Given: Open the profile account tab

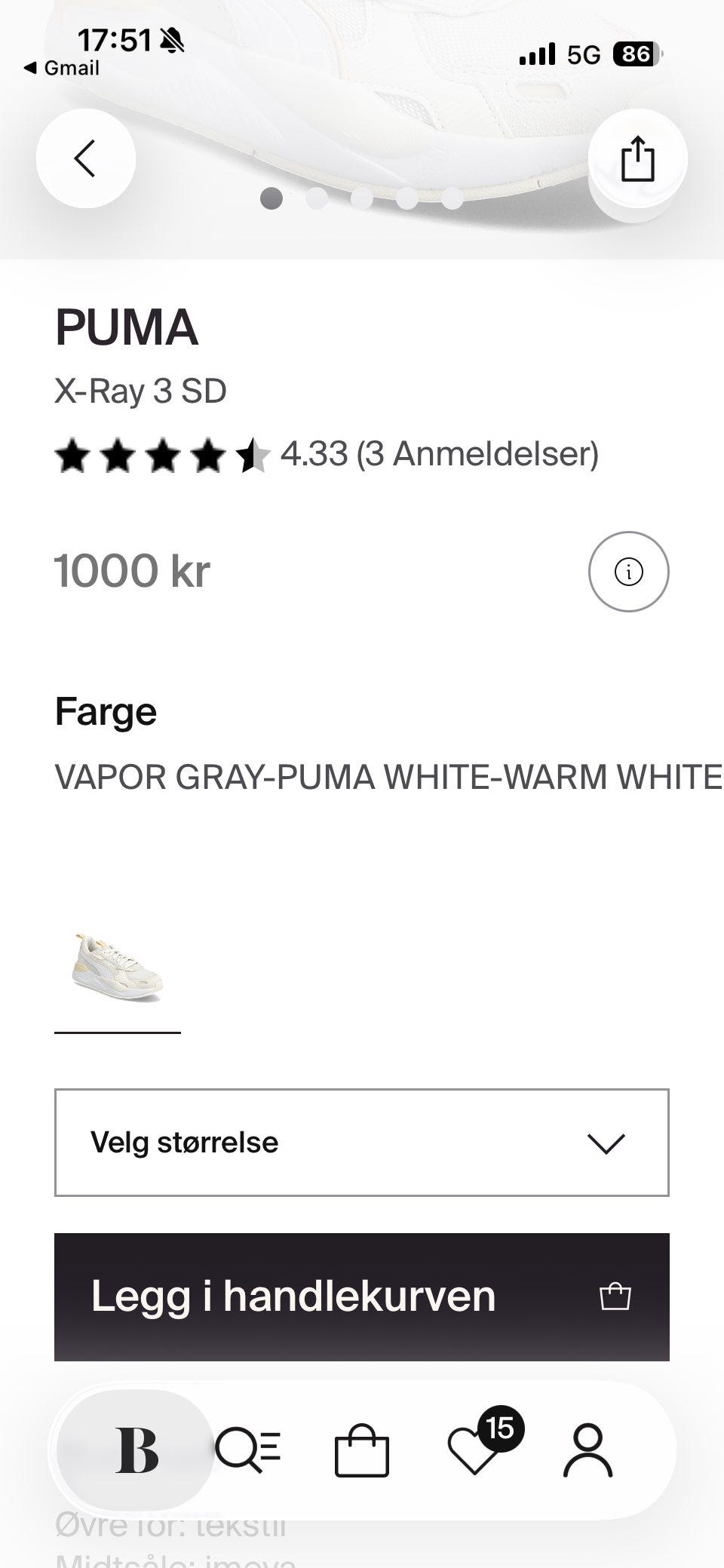Looking at the screenshot, I should pyautogui.click(x=588, y=1450).
